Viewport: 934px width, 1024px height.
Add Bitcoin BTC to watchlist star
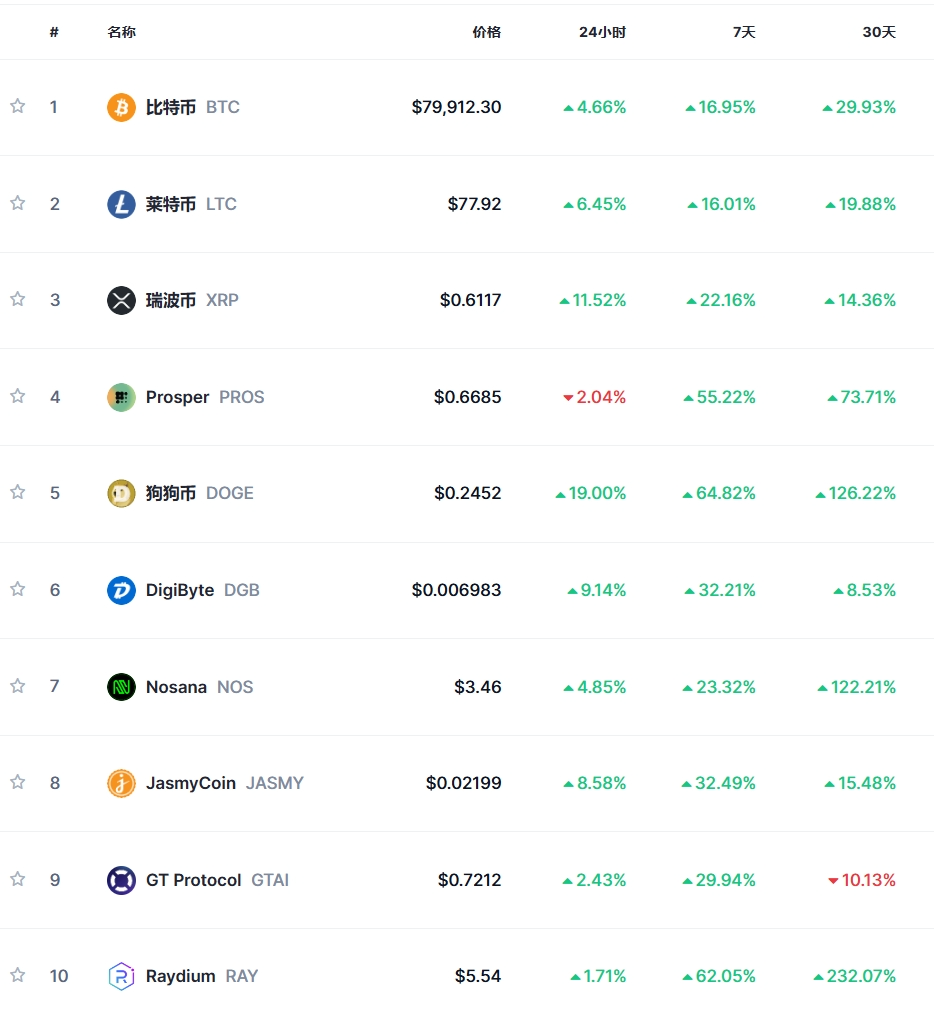[17, 106]
